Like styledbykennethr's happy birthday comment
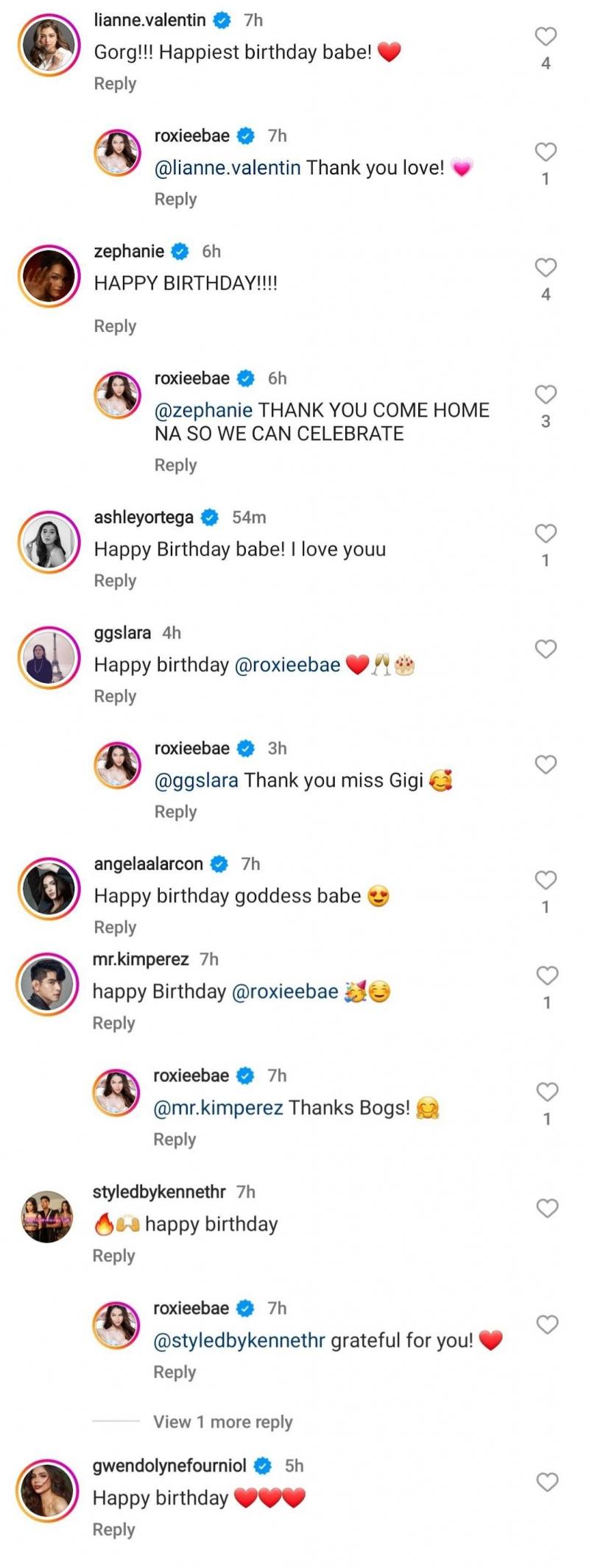The height and width of the screenshot is (1568, 589). click(546, 1208)
